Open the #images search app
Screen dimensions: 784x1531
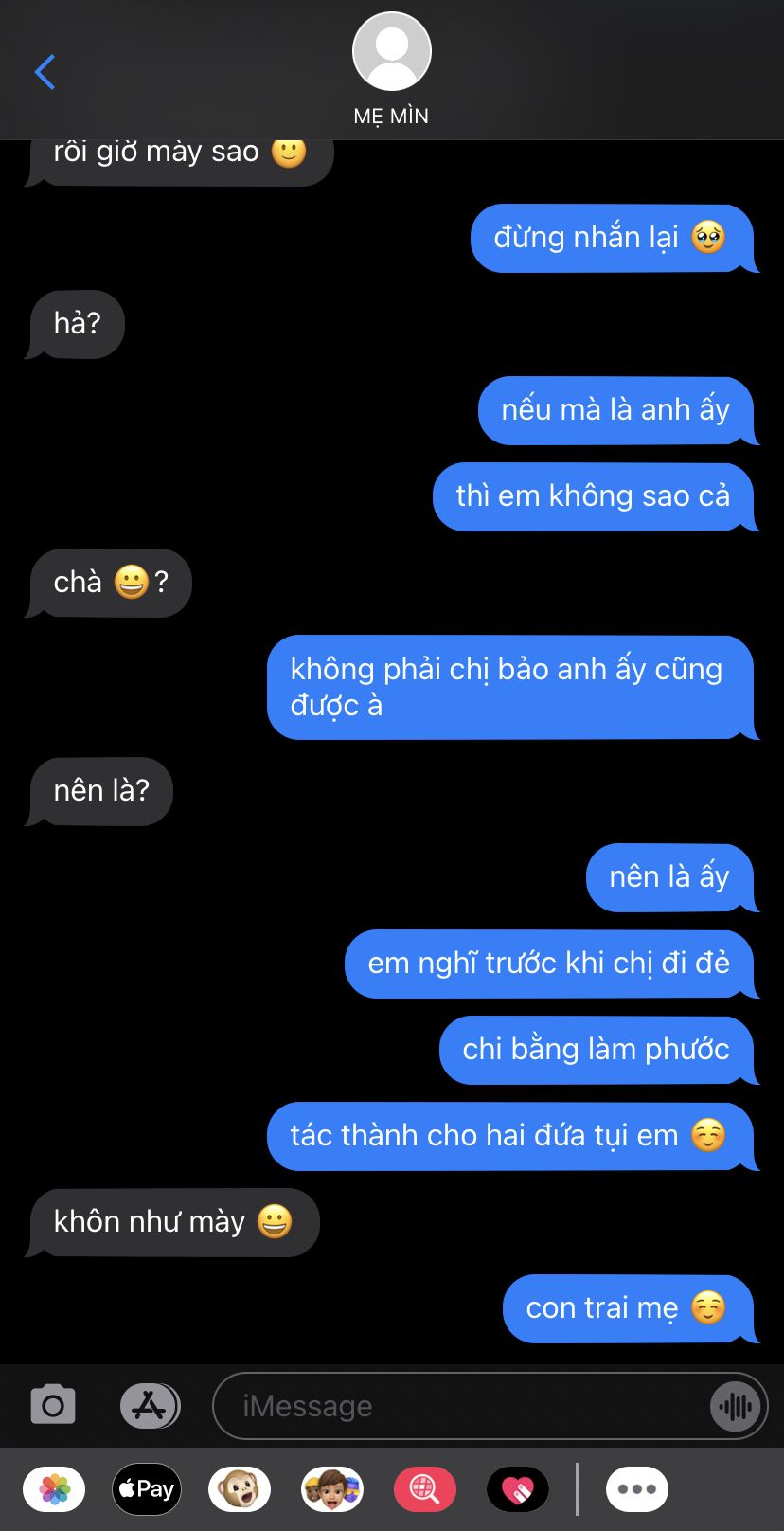click(x=425, y=1489)
